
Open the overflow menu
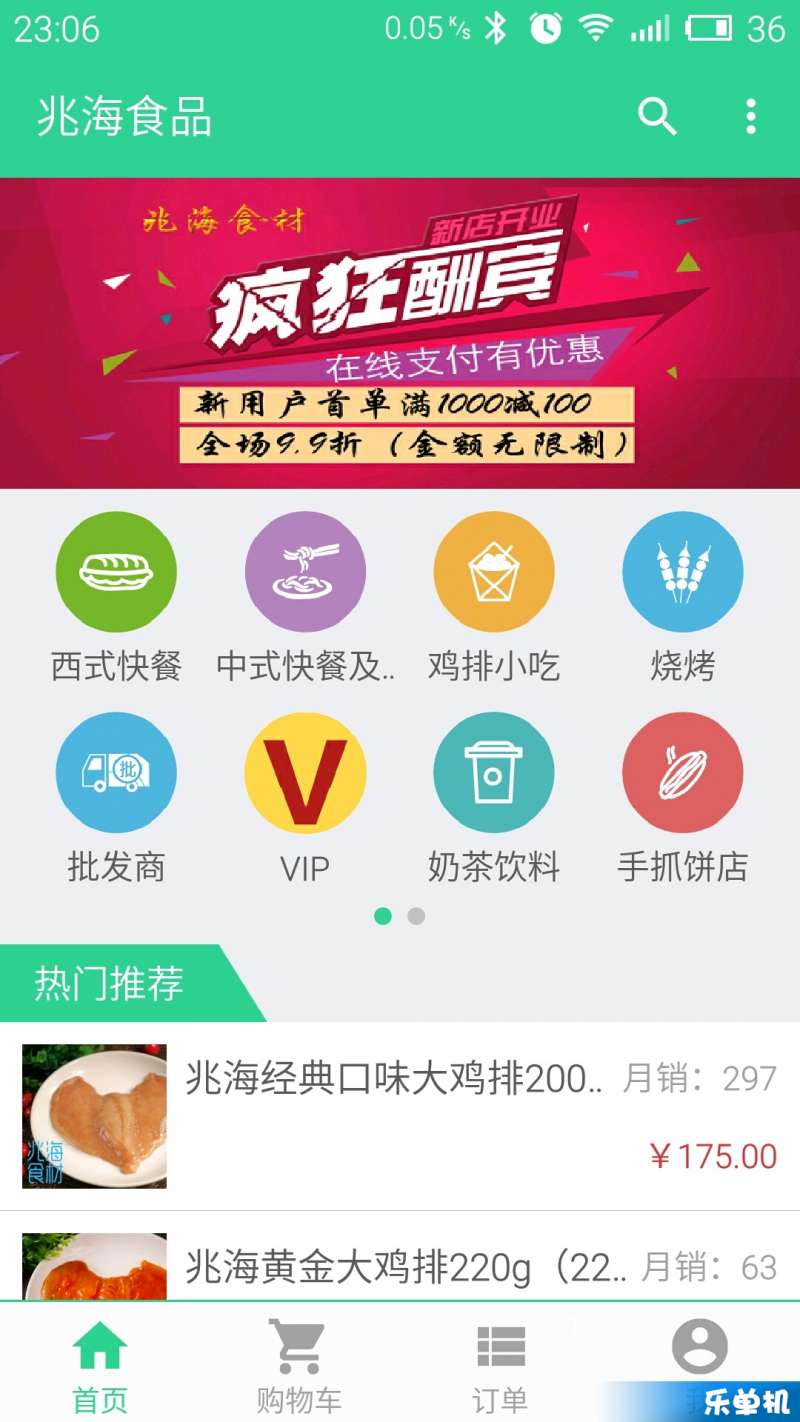click(x=751, y=117)
